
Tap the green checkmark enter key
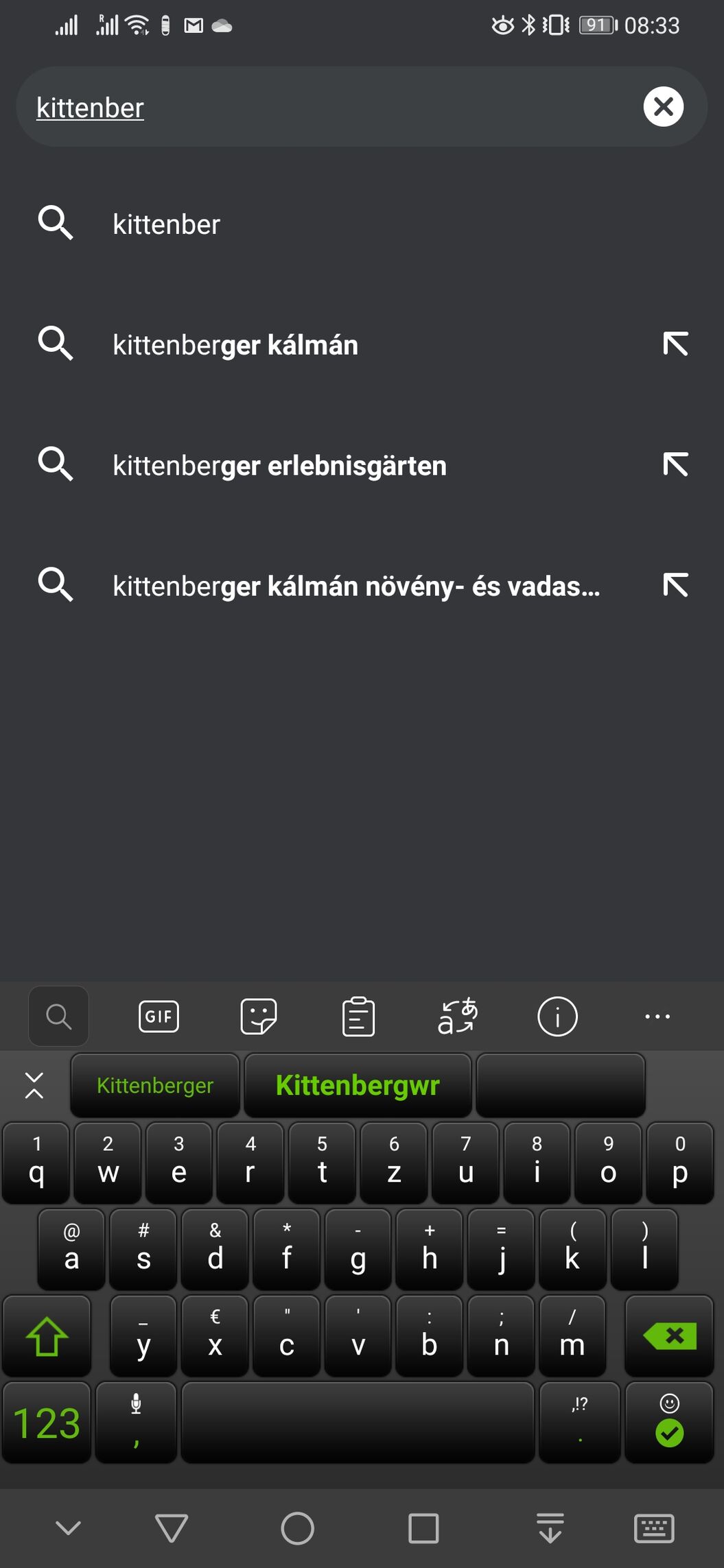coord(670,1423)
